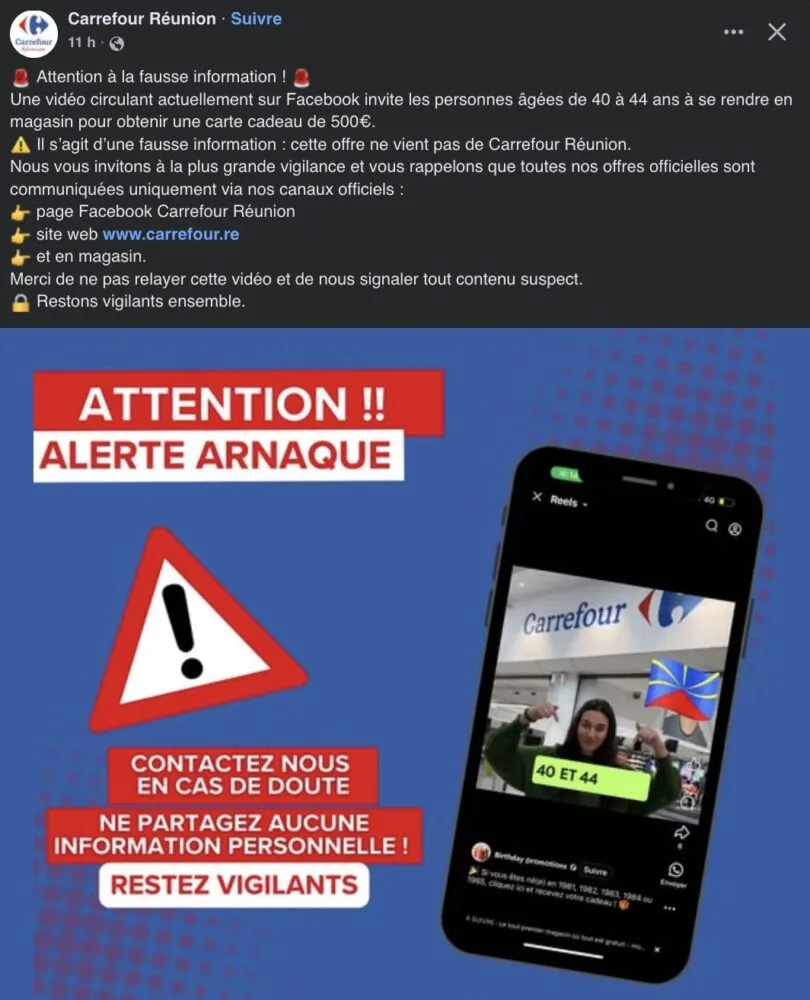Open the Carrefour Réunion profile name
This screenshot has width=810, height=1000.
pos(142,19)
